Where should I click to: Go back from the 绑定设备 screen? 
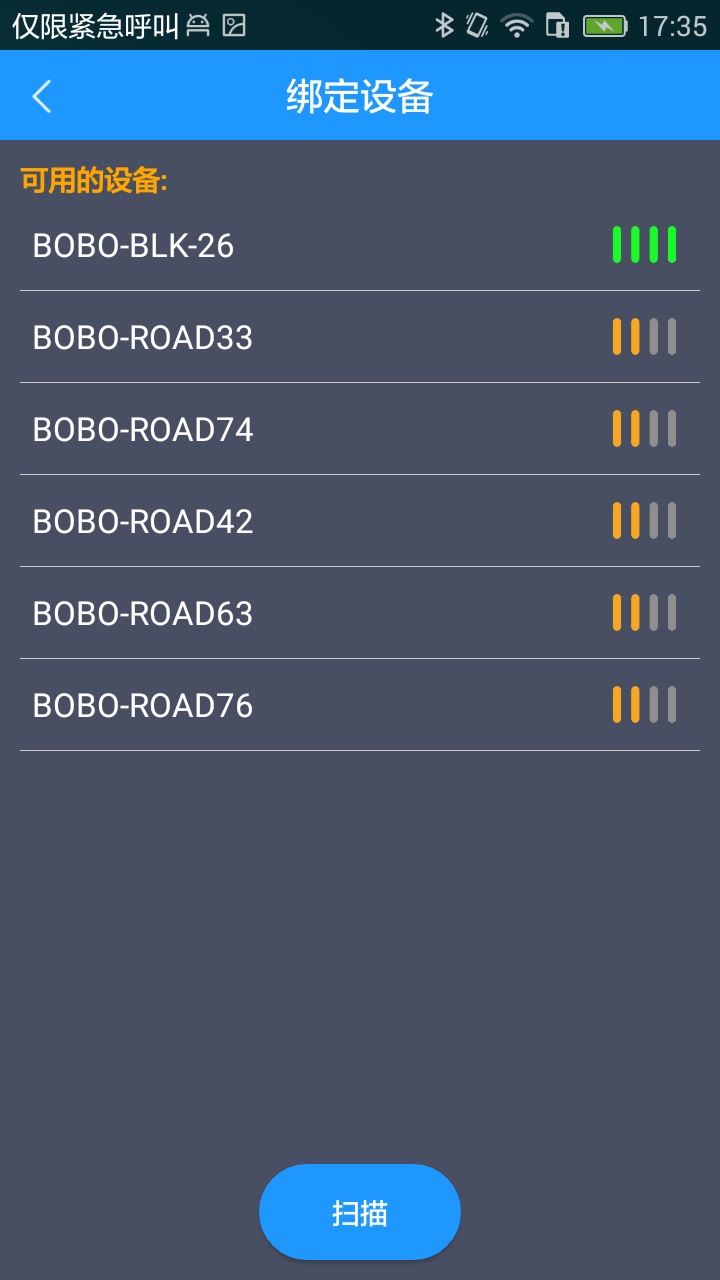click(42, 97)
